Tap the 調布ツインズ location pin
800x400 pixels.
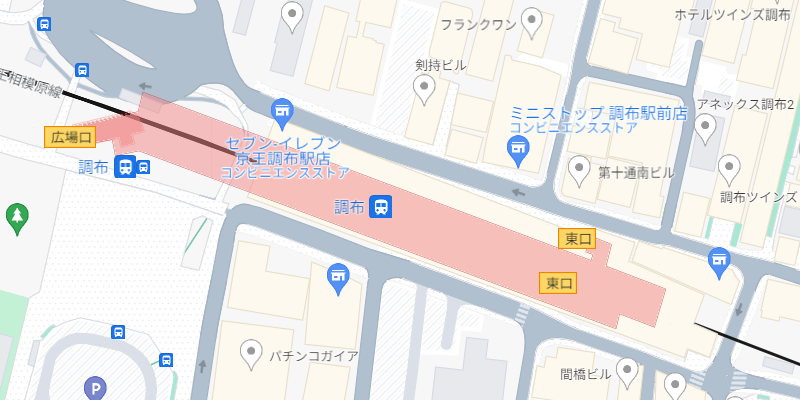click(x=729, y=168)
